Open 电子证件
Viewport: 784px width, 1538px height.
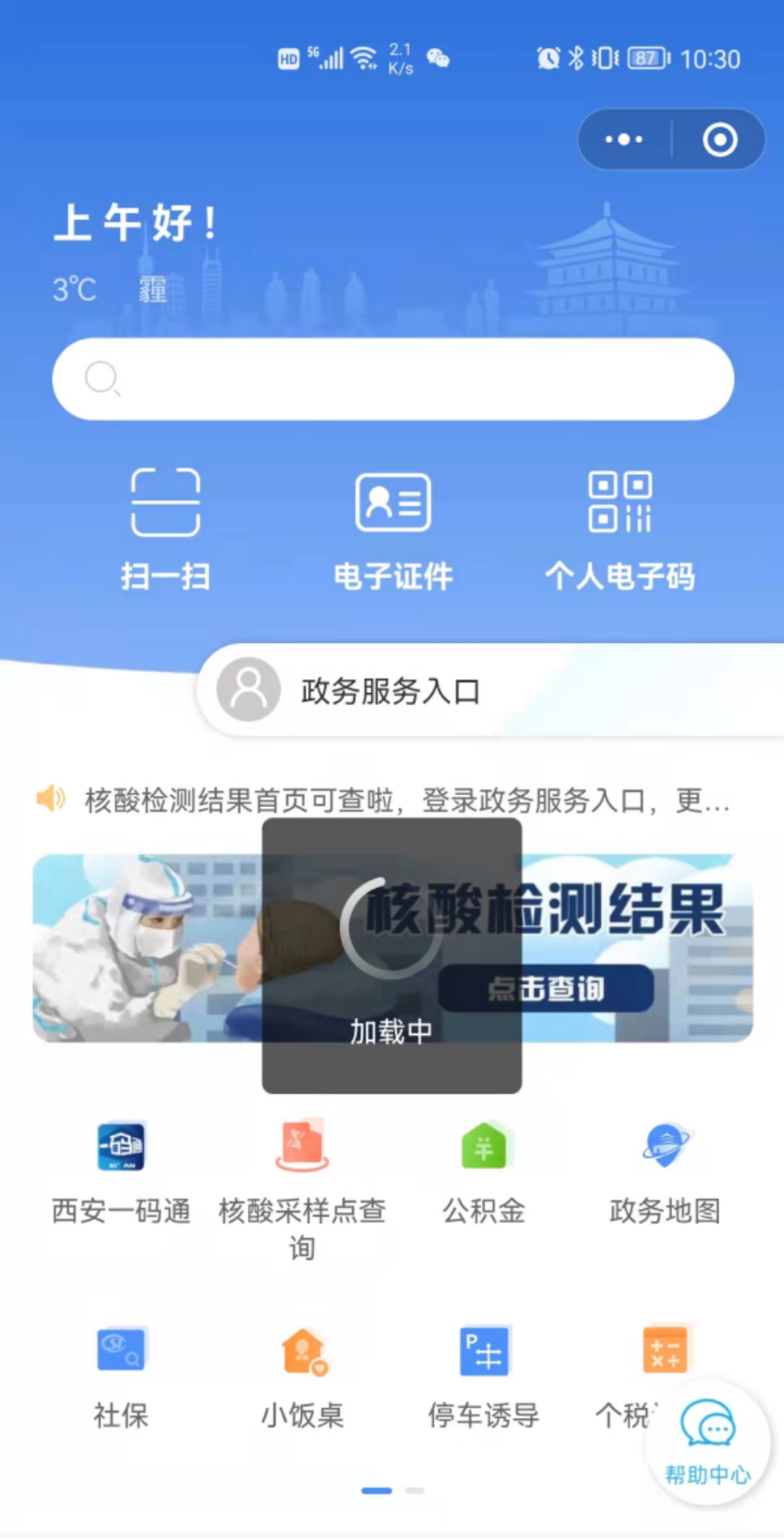[x=393, y=529]
